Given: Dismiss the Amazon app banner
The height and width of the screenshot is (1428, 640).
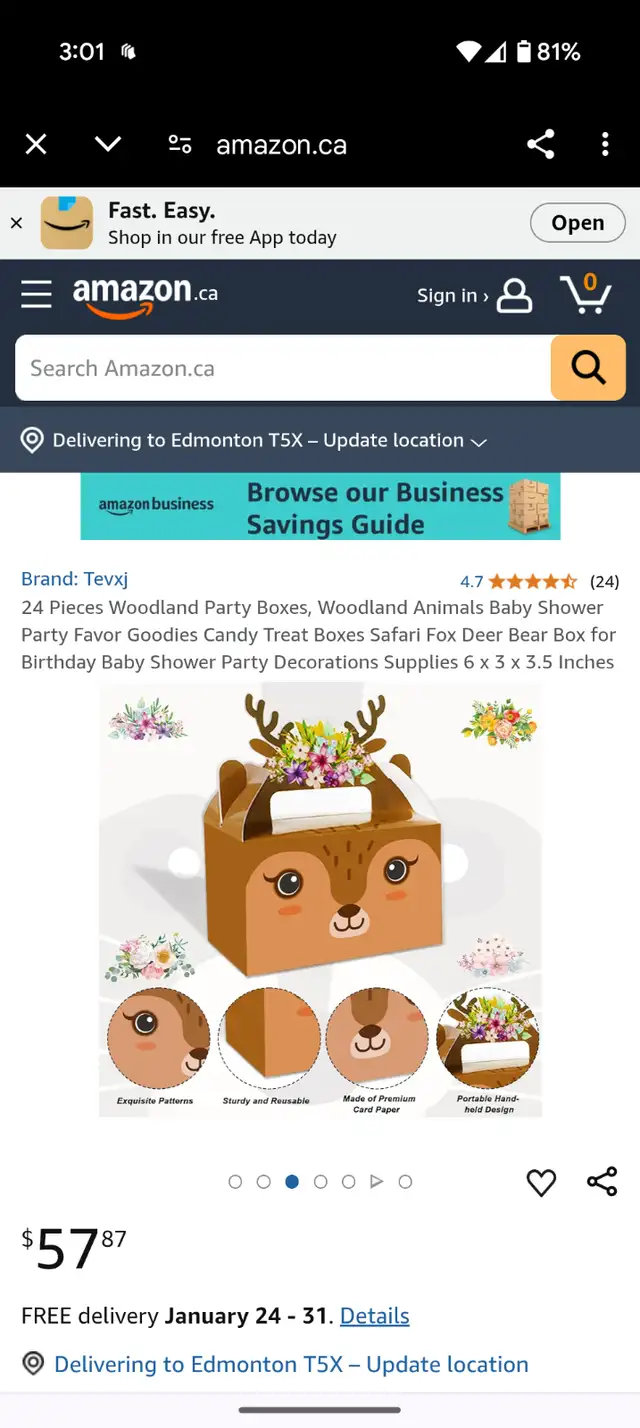Looking at the screenshot, I should [x=16, y=223].
